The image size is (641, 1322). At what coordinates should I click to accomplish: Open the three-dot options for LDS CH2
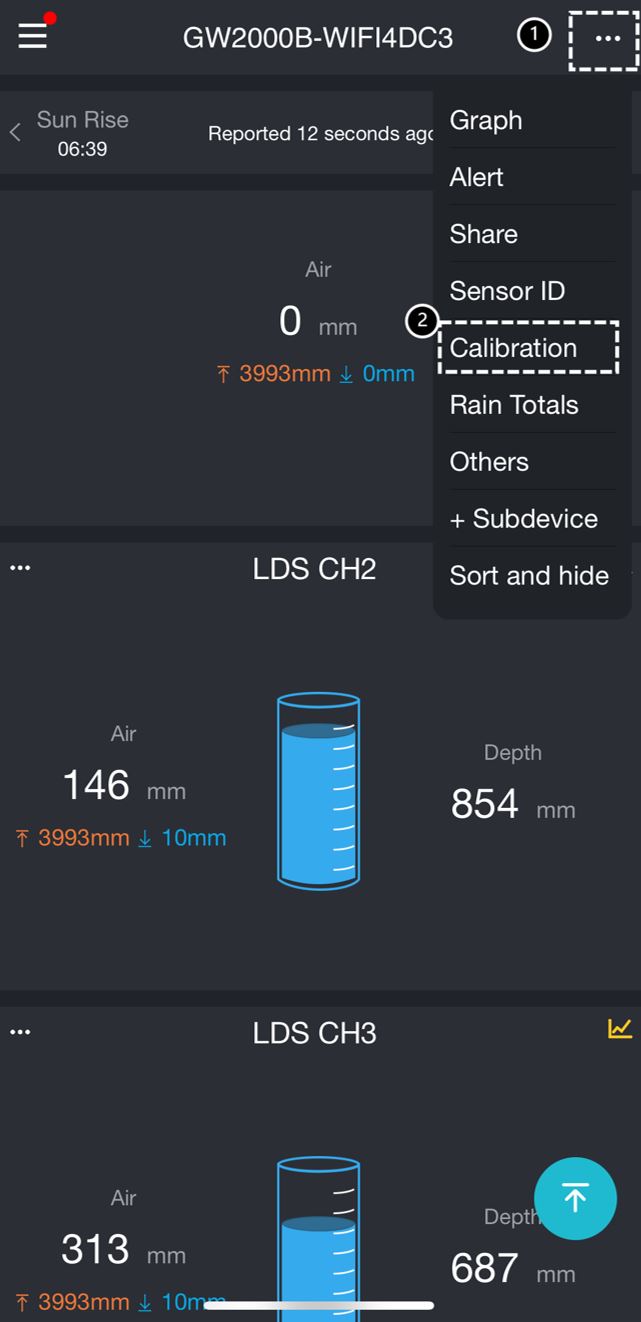pyautogui.click(x=20, y=568)
